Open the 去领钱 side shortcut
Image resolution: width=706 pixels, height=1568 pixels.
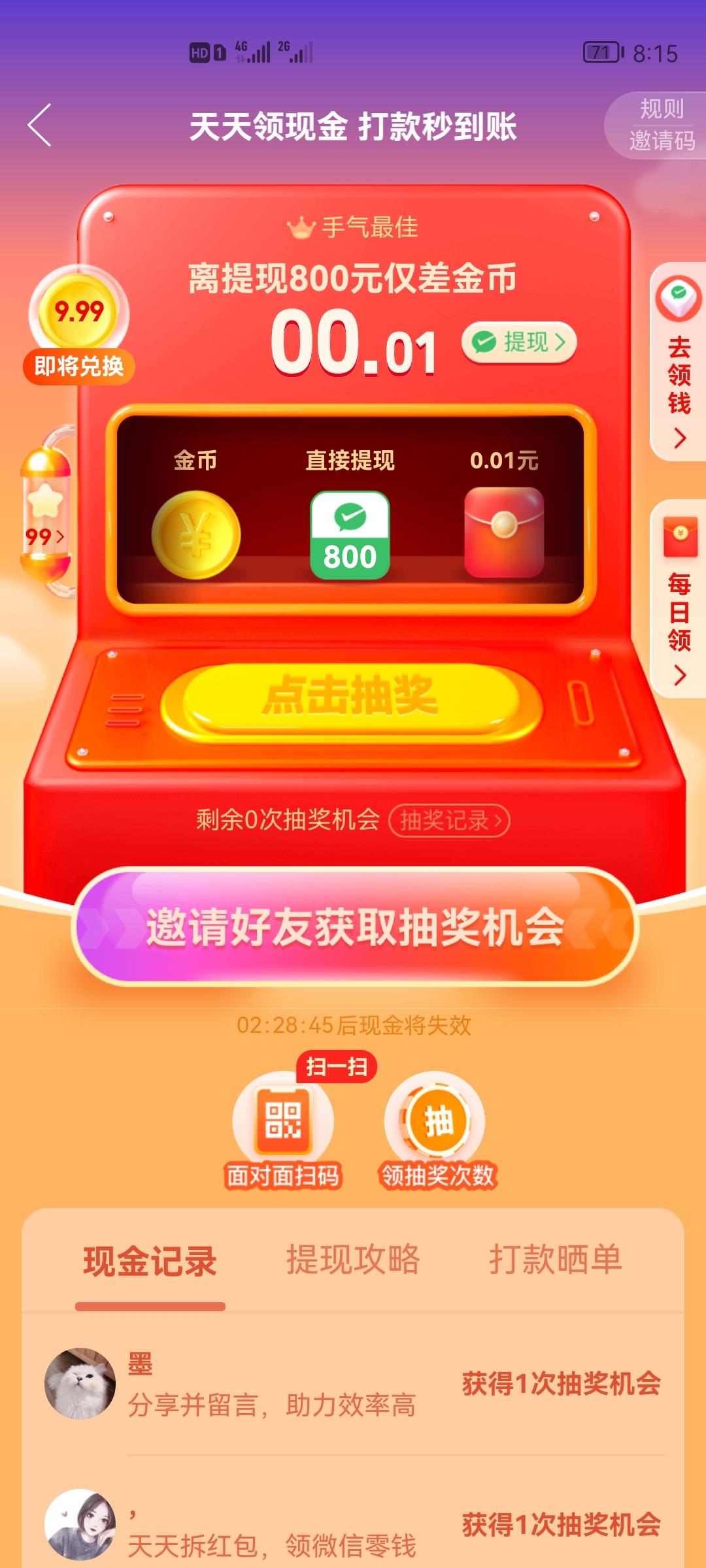coord(679,363)
